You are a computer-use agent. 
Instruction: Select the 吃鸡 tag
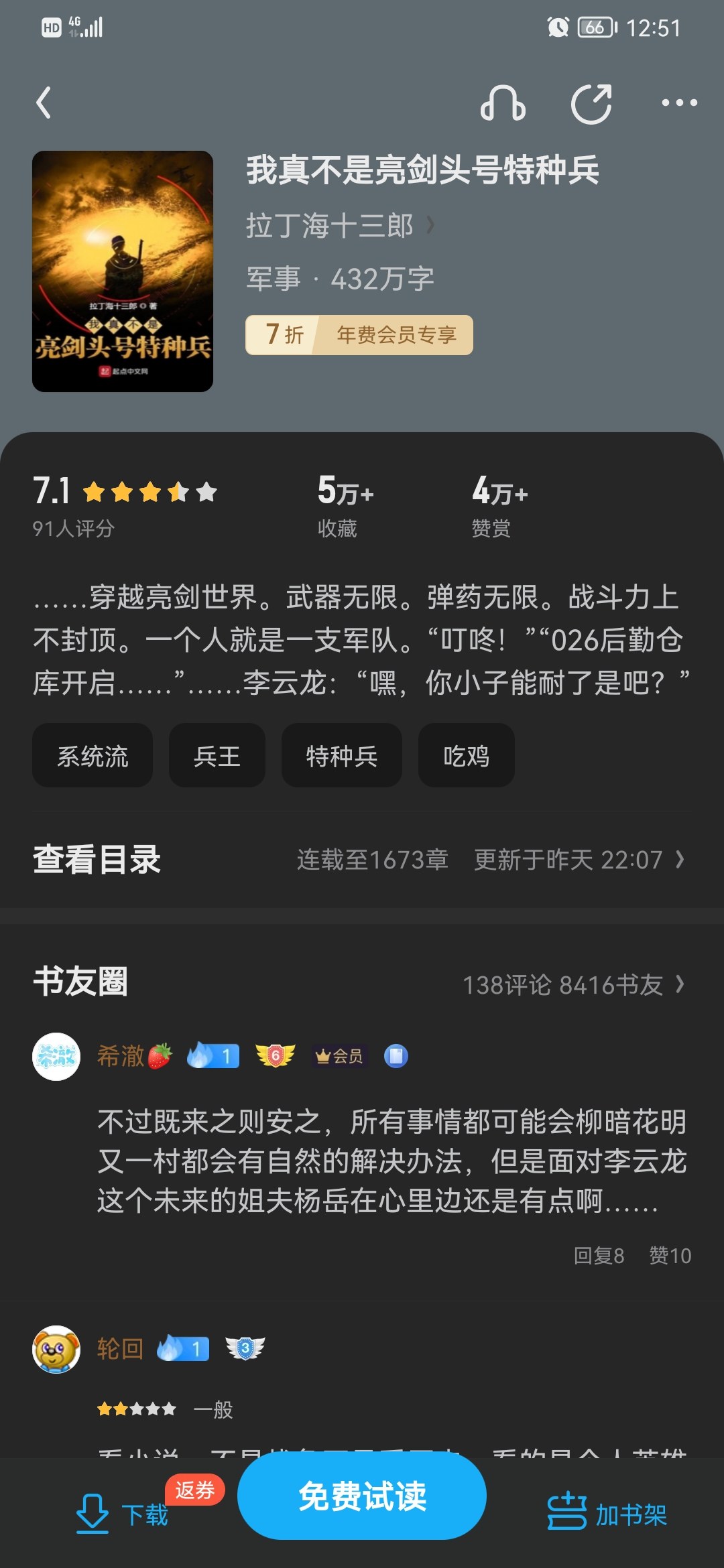pyautogui.click(x=466, y=756)
